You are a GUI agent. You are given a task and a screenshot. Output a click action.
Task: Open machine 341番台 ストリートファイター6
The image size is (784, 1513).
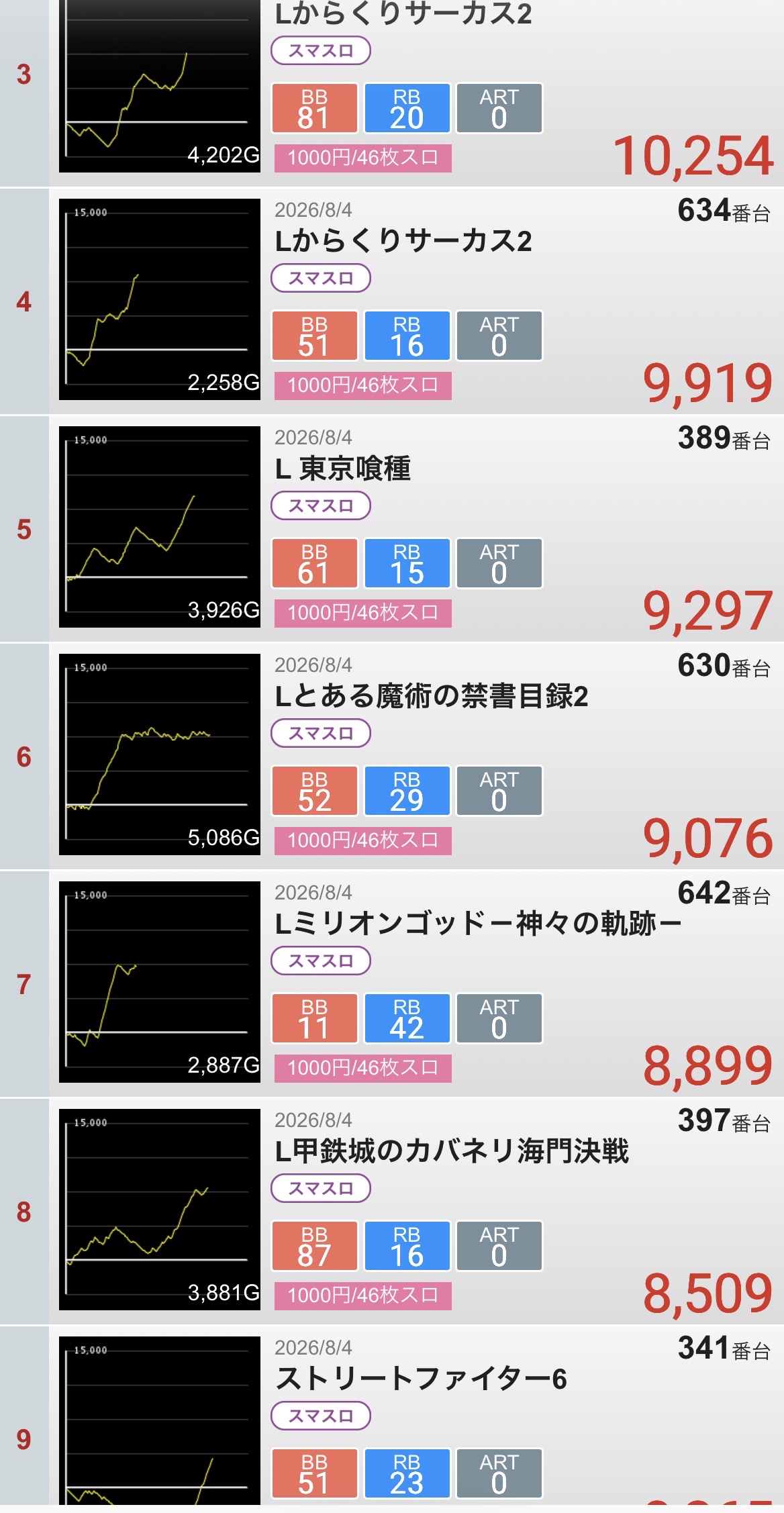[392, 1420]
